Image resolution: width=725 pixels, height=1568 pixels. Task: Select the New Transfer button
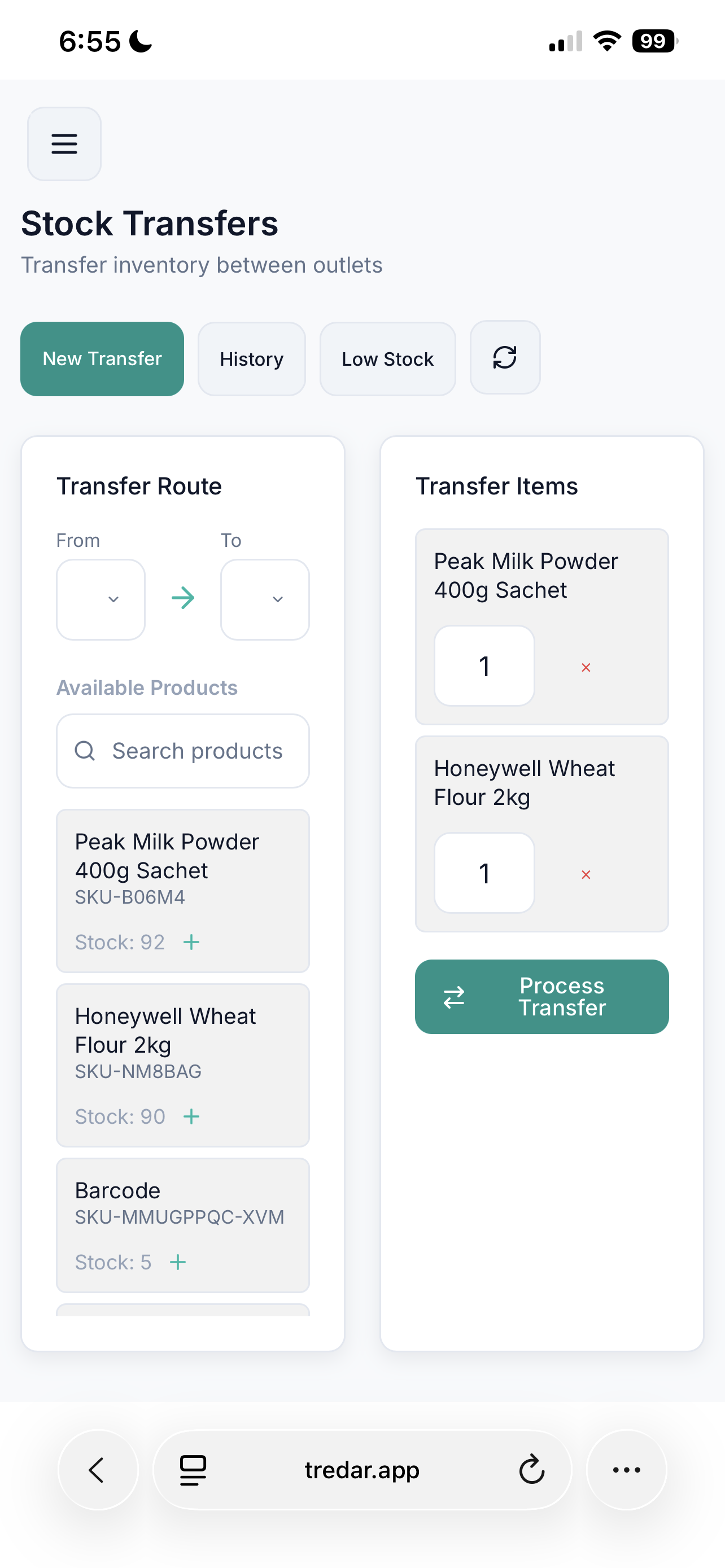[x=102, y=358]
